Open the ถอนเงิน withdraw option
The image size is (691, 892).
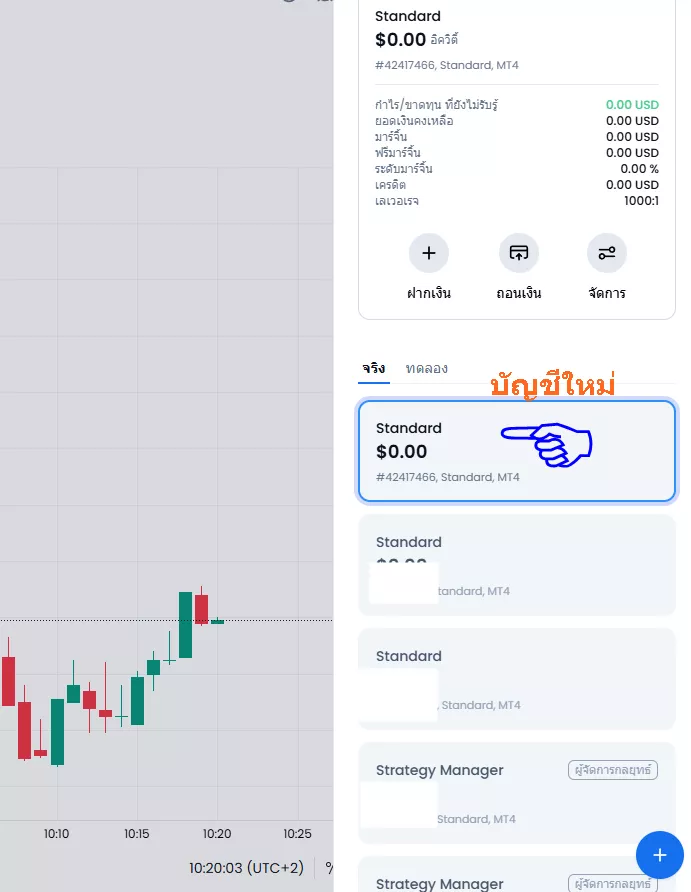(518, 254)
